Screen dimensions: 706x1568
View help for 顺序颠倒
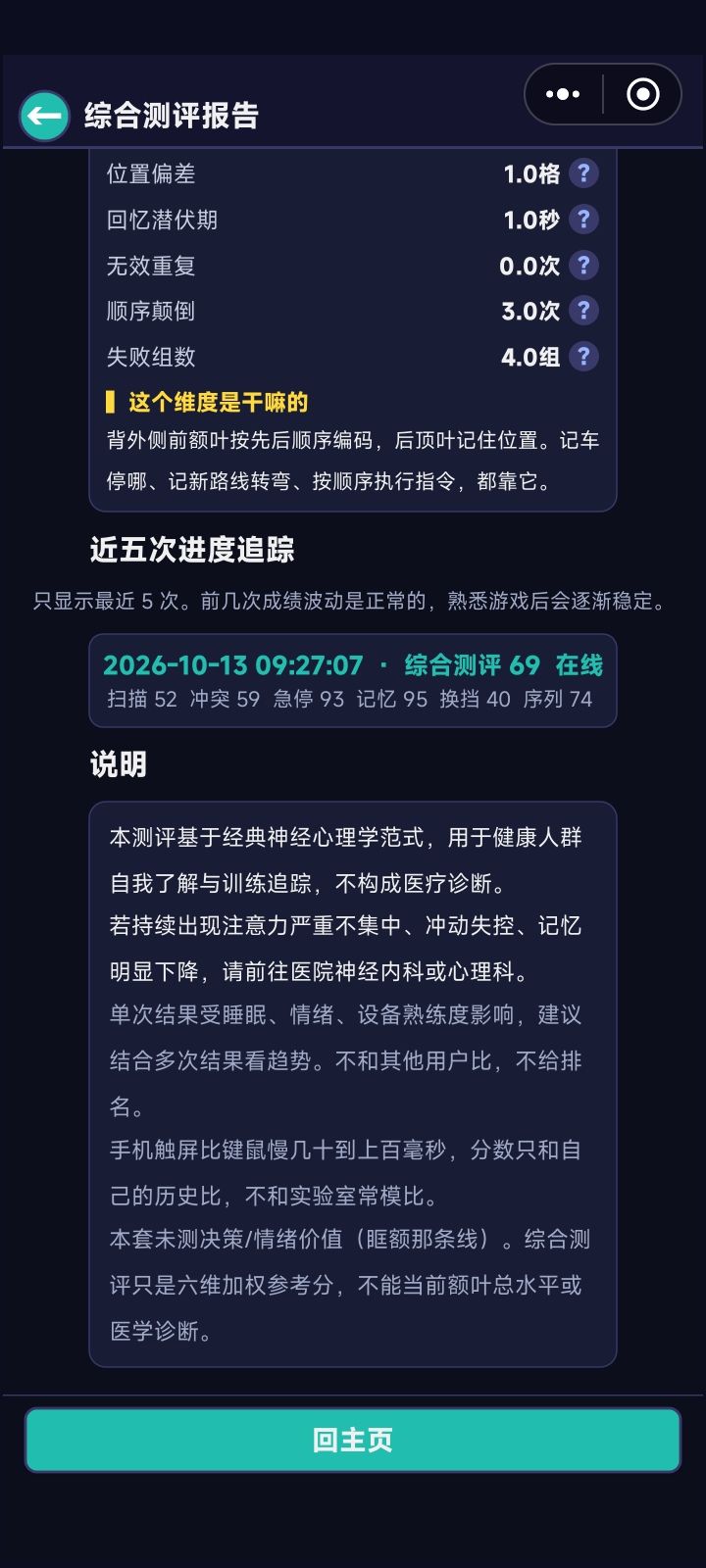[x=583, y=311]
